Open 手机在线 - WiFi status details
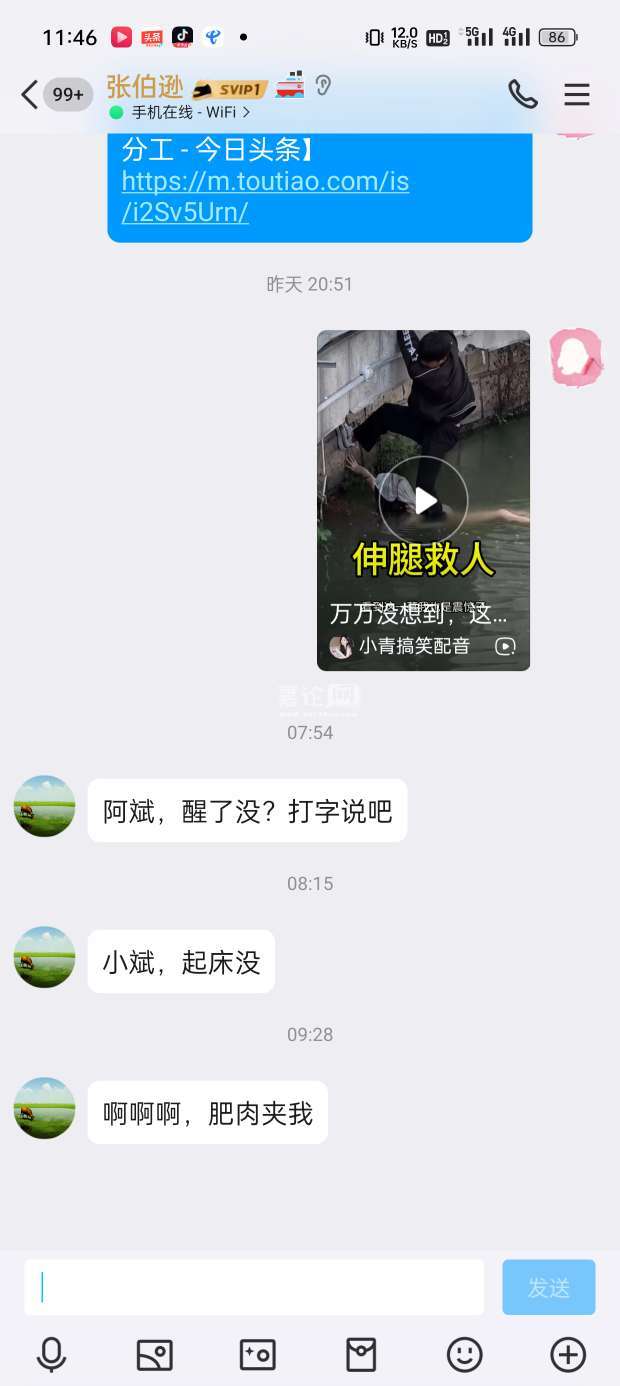This screenshot has width=620, height=1386. pos(185,113)
